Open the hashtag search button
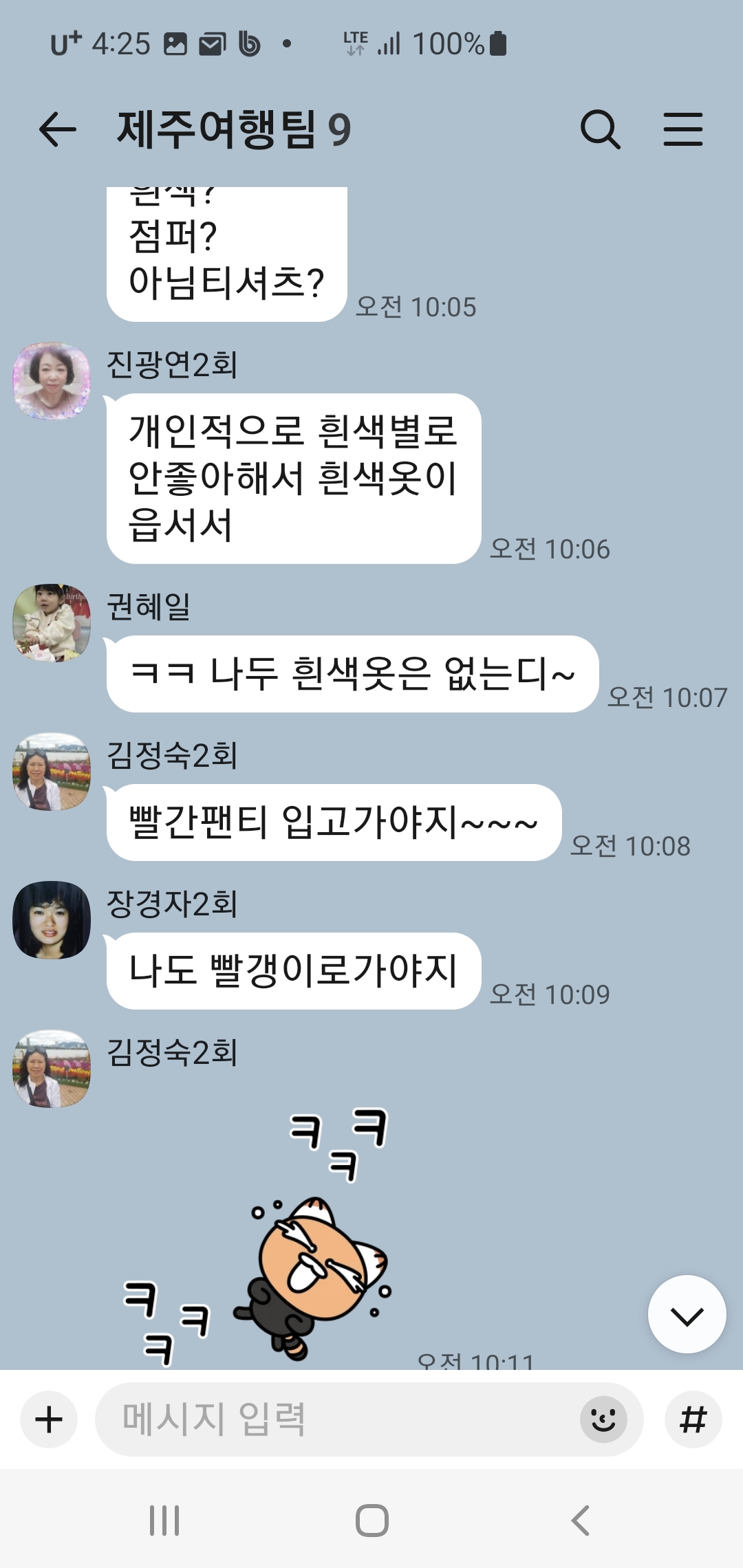The height and width of the screenshot is (1568, 743). pyautogui.click(x=693, y=1419)
